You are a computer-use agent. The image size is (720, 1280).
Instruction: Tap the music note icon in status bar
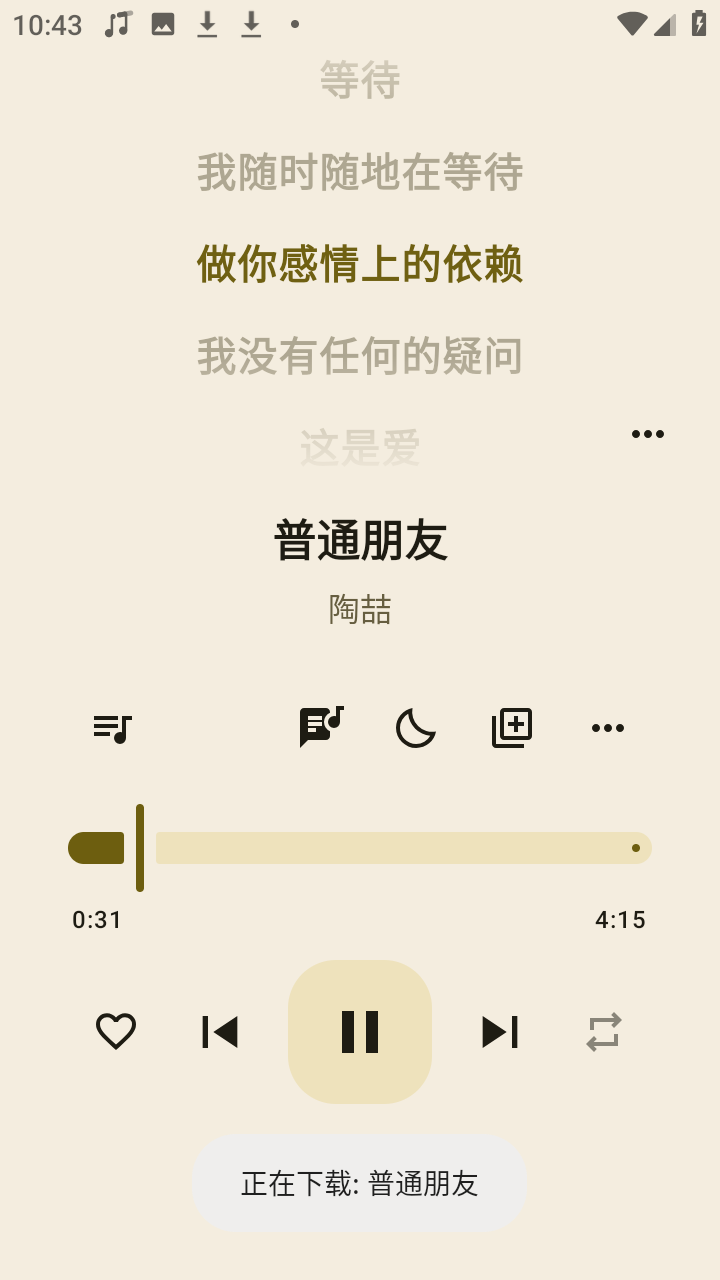coord(115,25)
